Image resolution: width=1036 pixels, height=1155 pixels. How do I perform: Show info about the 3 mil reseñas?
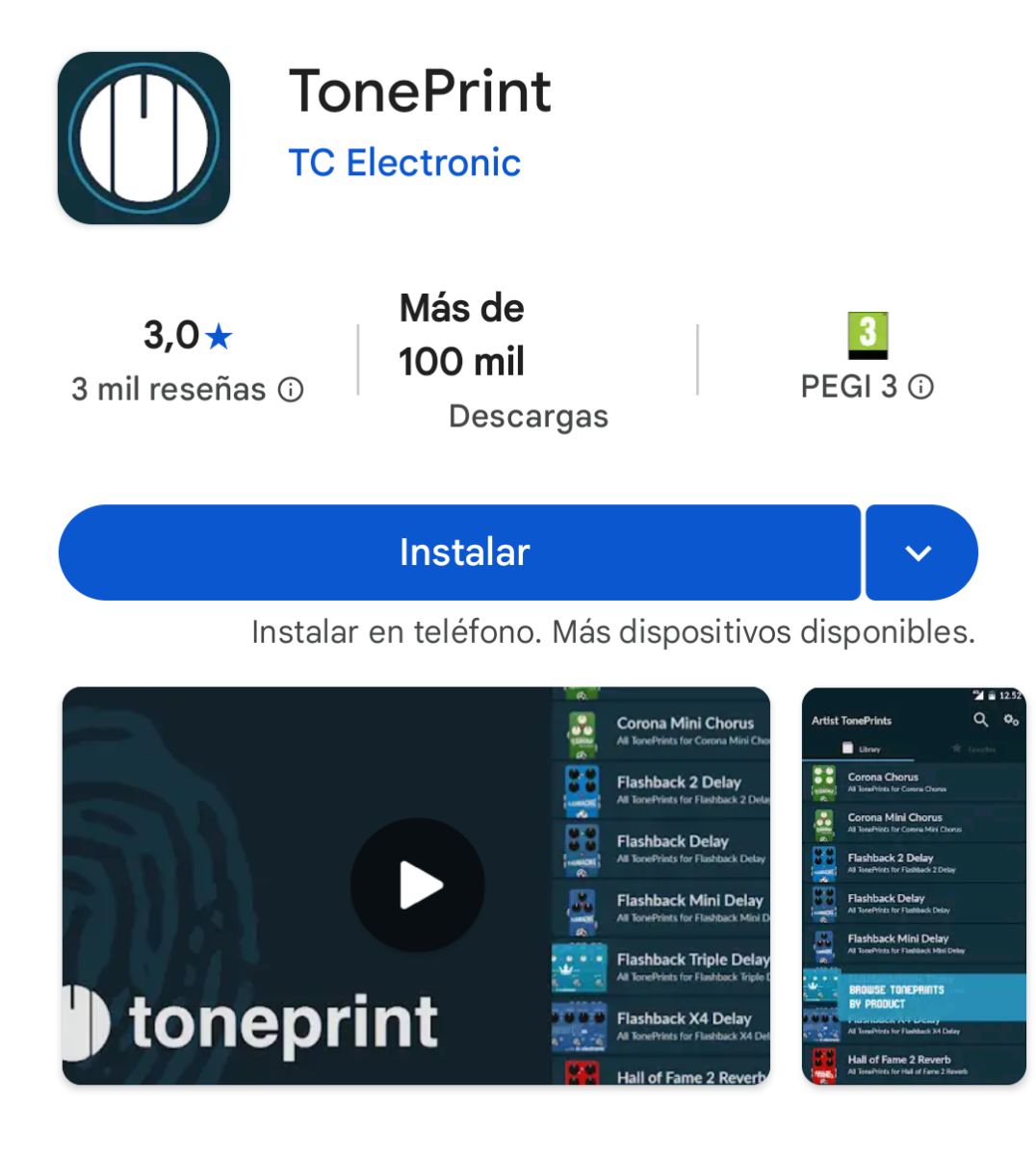click(291, 390)
